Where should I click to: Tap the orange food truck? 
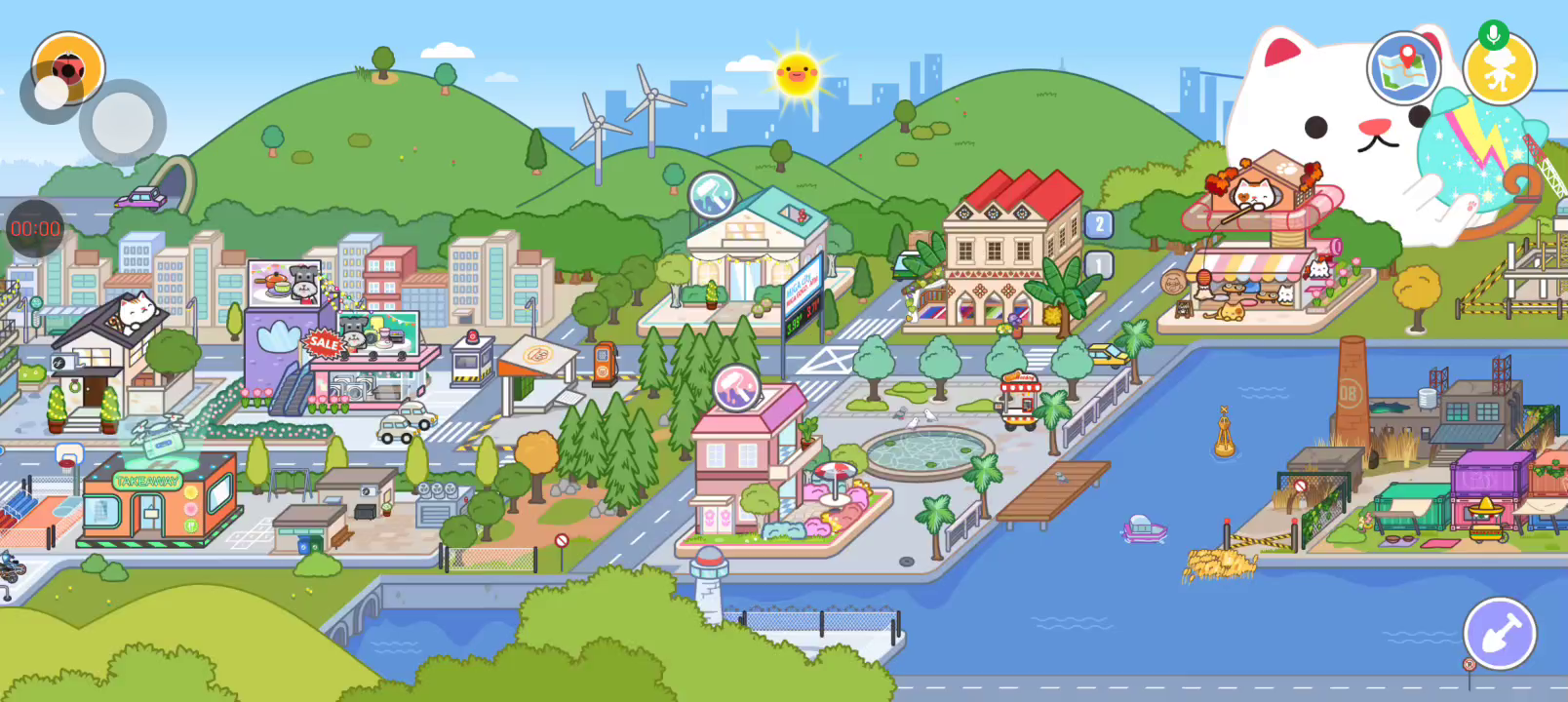pos(1019,400)
